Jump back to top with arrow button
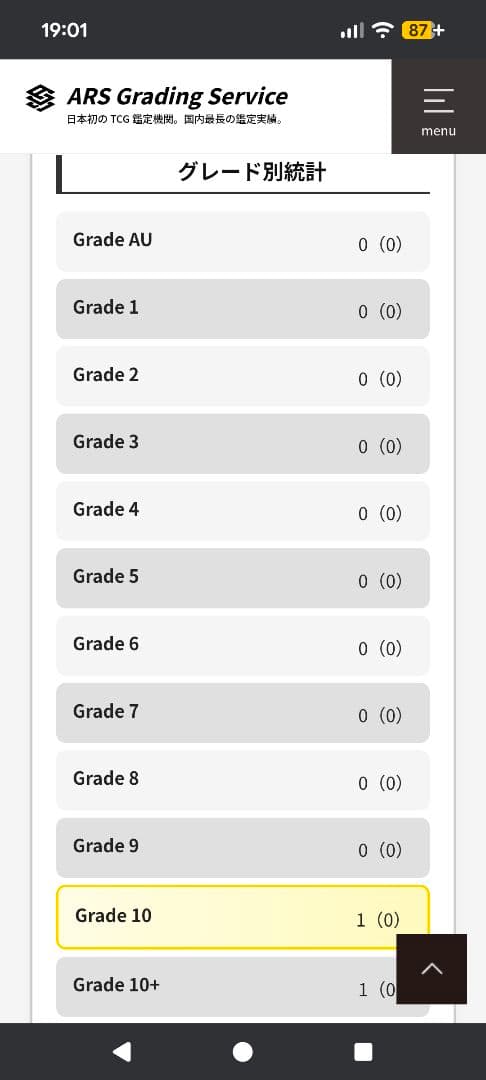Screen dimensions: 486x1080 [x=432, y=968]
